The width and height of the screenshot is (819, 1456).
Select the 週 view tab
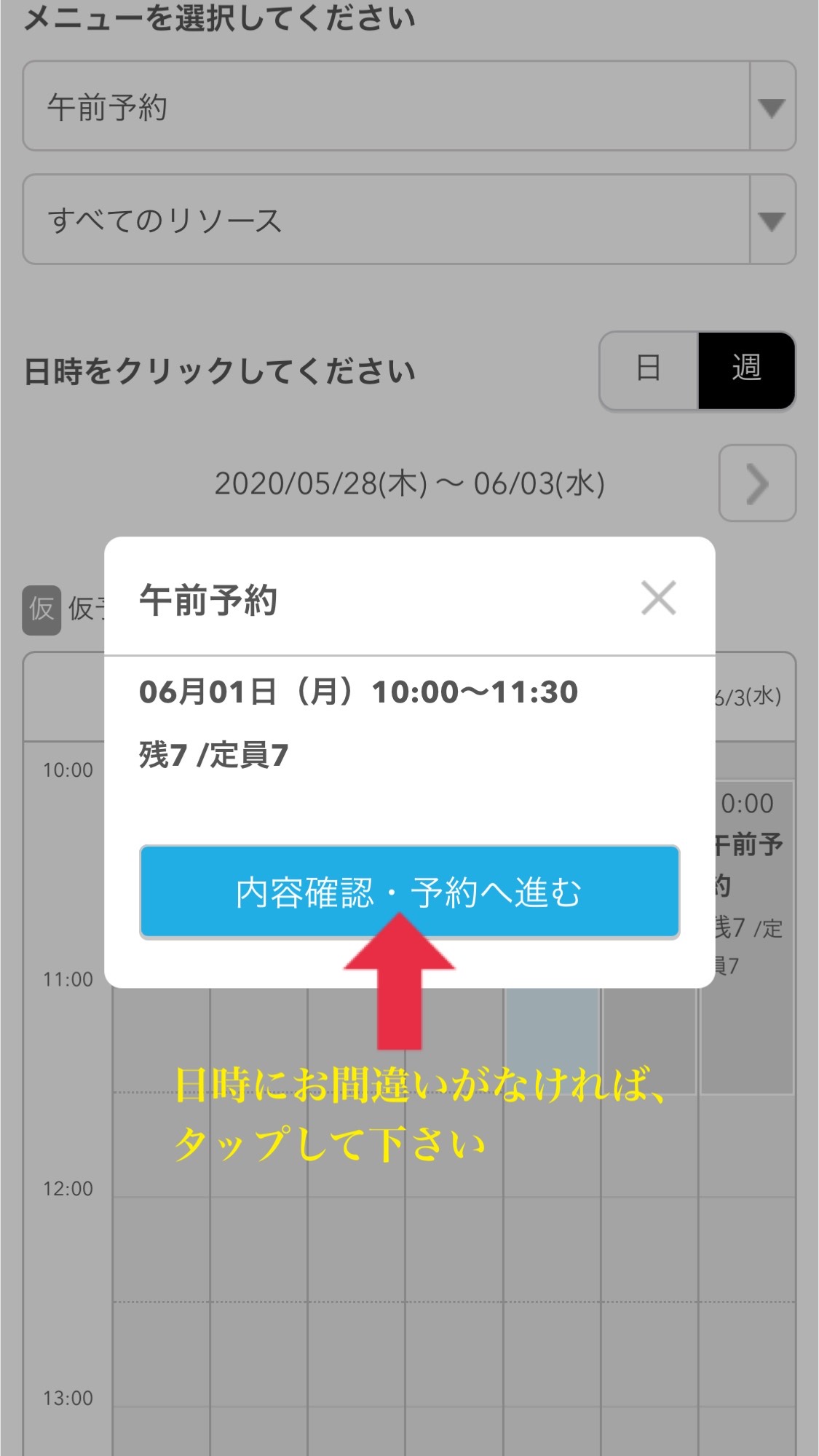tap(746, 370)
